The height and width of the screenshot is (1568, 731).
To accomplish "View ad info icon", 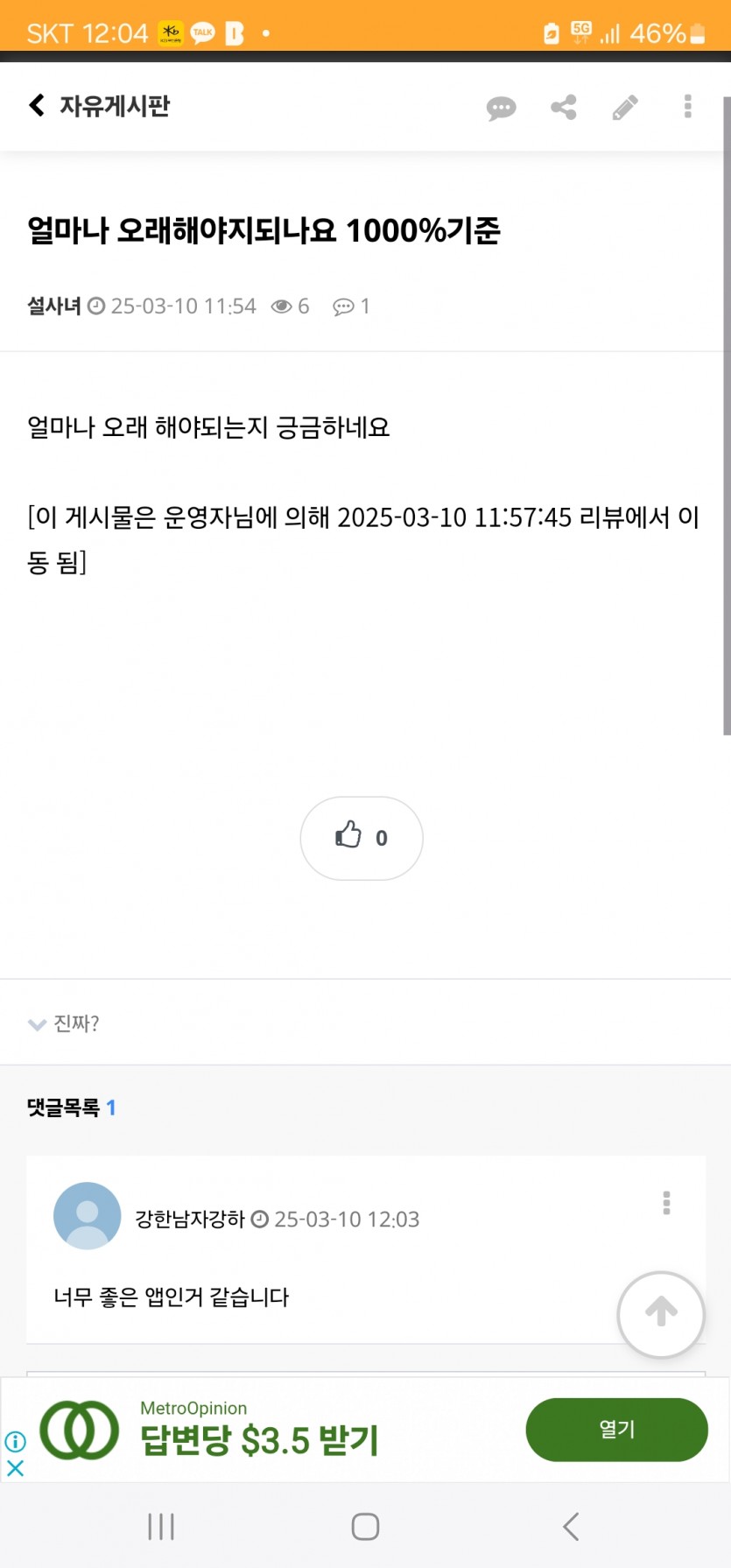I will [x=15, y=1441].
